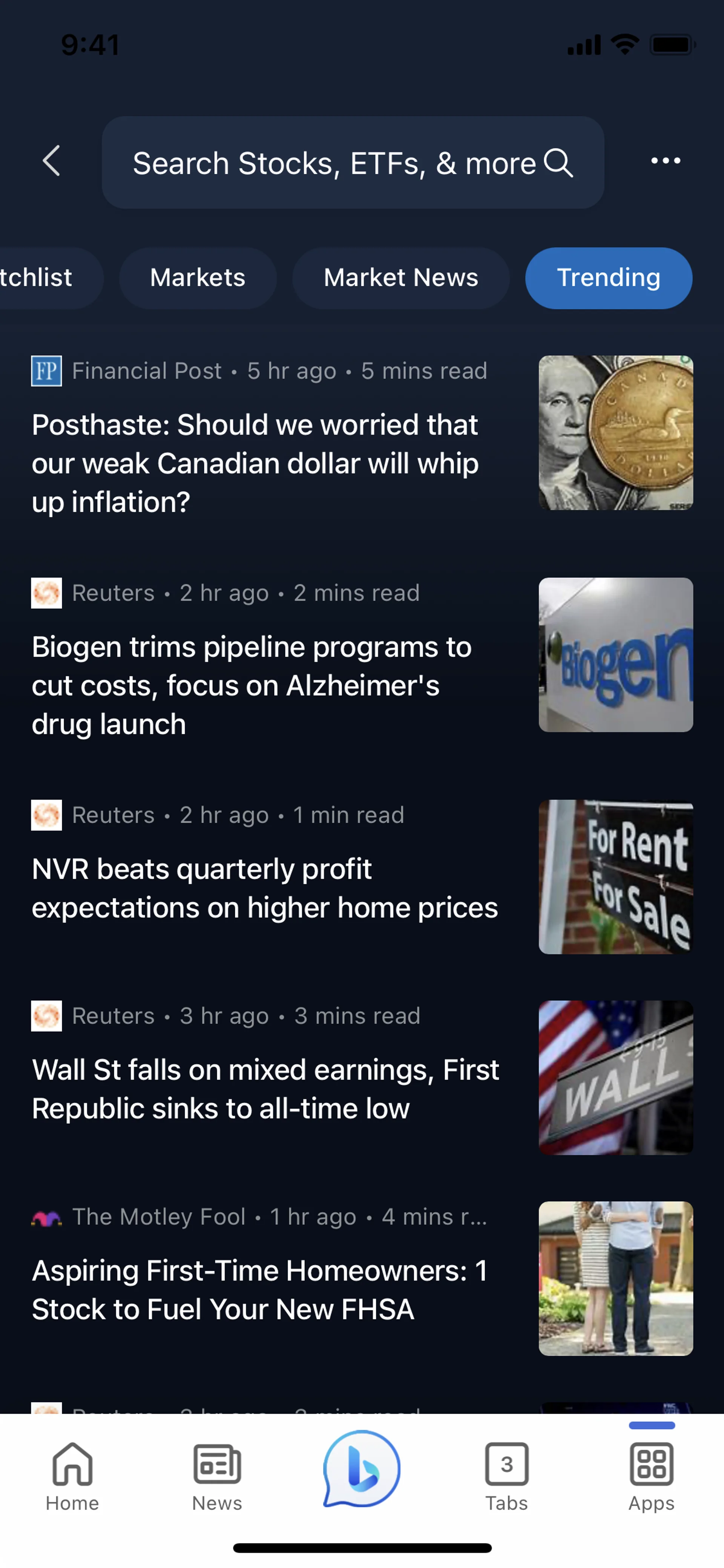Viewport: 724px width, 1568px height.
Task: Go back using the left arrow
Action: tap(52, 161)
